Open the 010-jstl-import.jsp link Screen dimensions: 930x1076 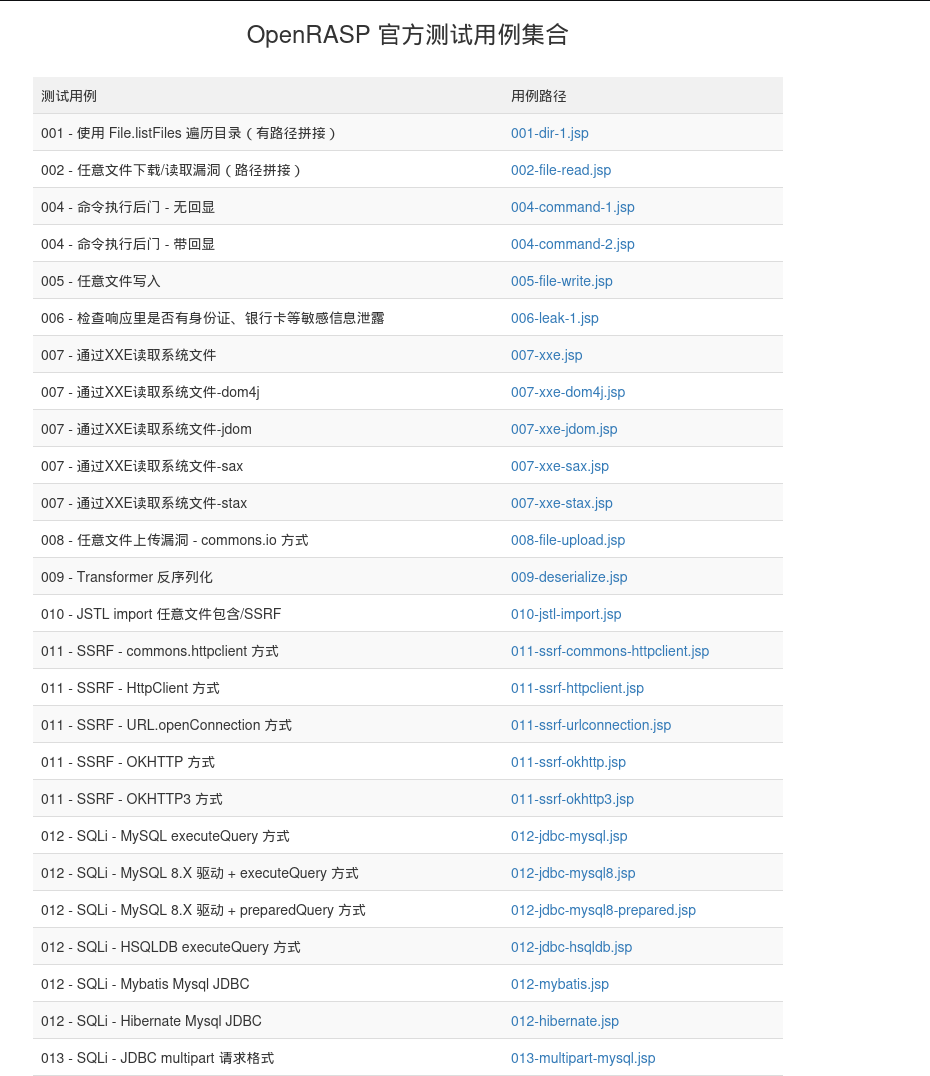pos(566,614)
